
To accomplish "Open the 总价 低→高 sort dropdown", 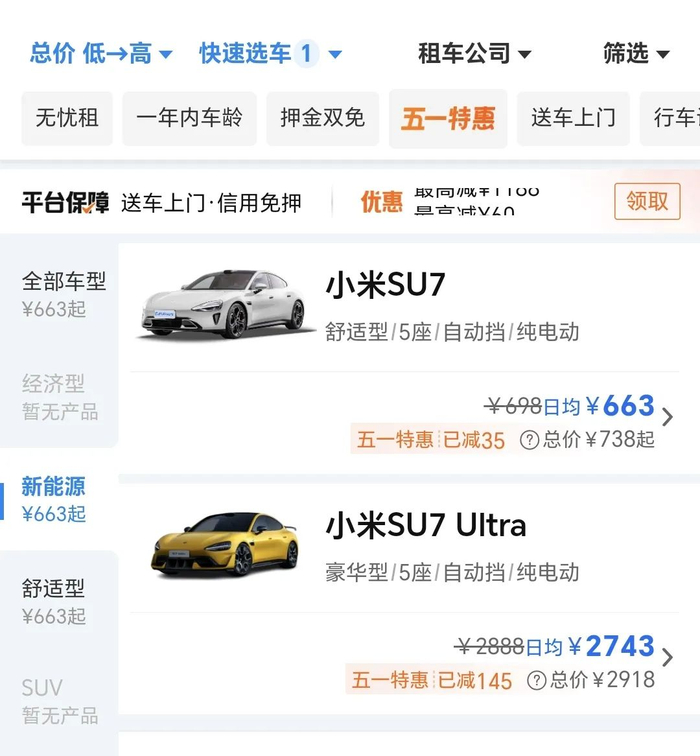I will 101,53.
